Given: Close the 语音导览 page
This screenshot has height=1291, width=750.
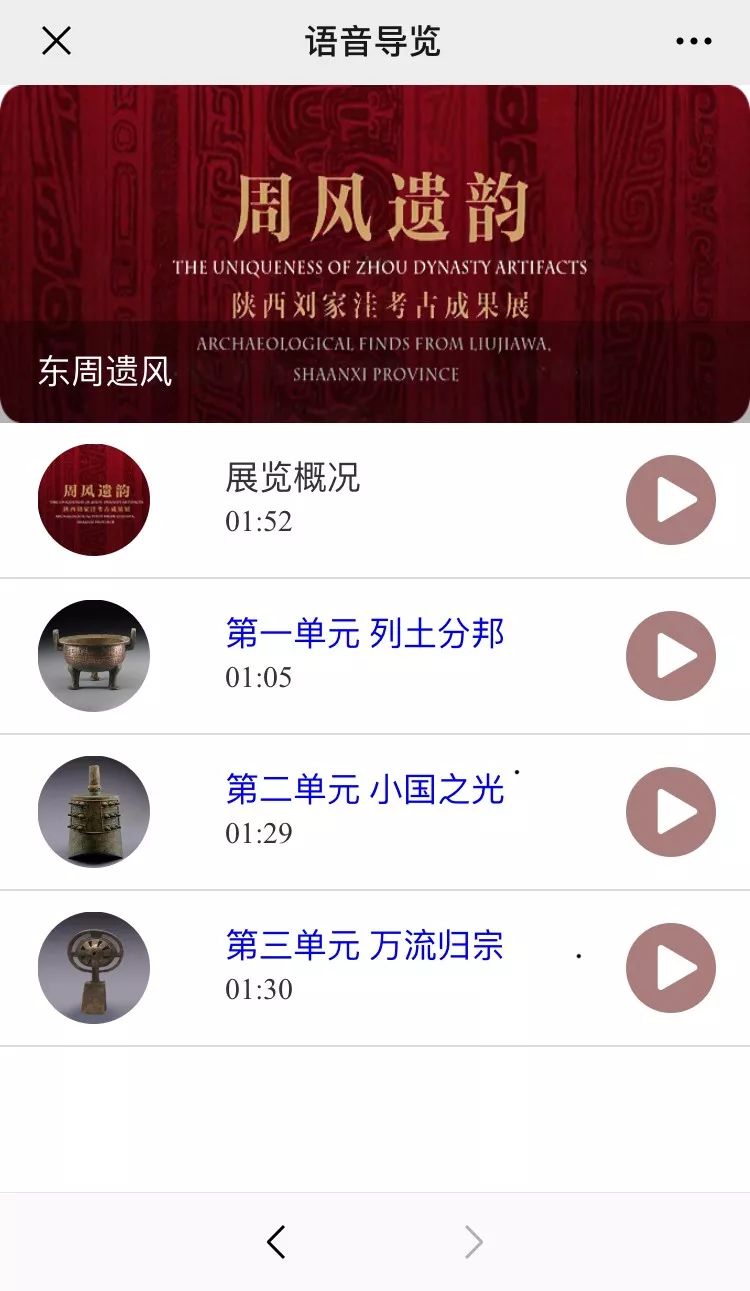Looking at the screenshot, I should click(x=56, y=41).
